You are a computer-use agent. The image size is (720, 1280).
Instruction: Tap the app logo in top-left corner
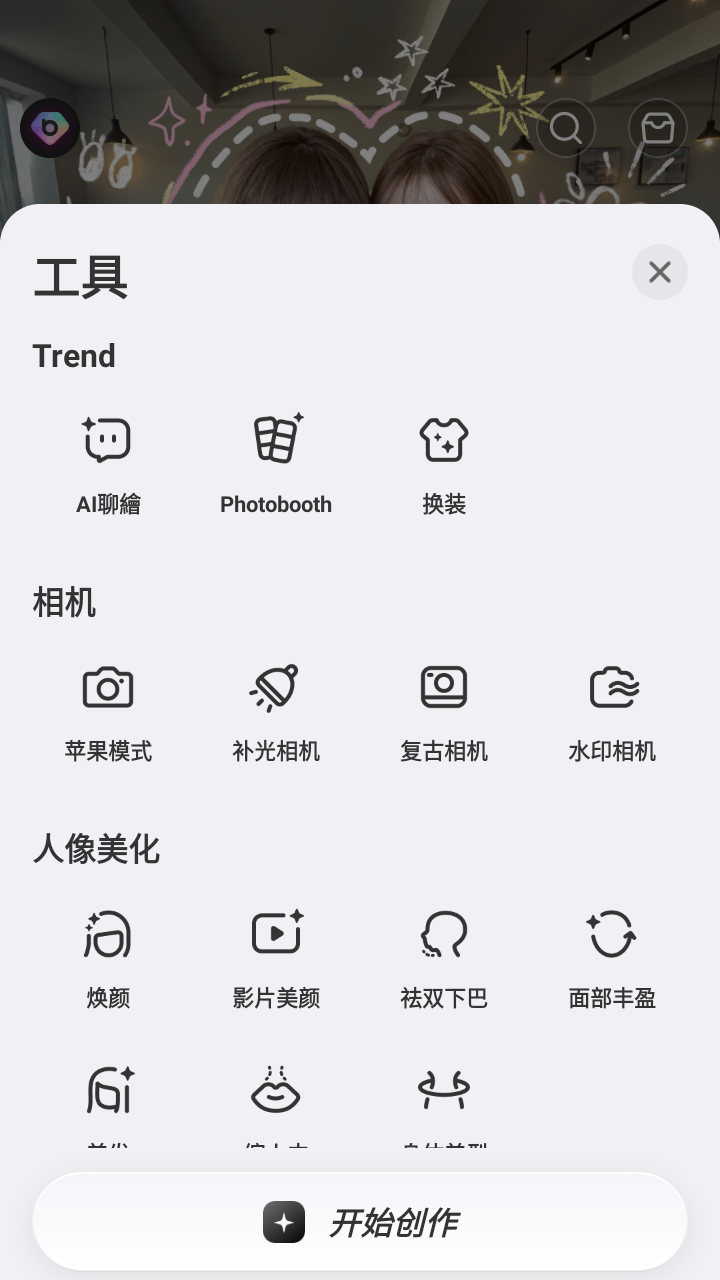coord(50,128)
